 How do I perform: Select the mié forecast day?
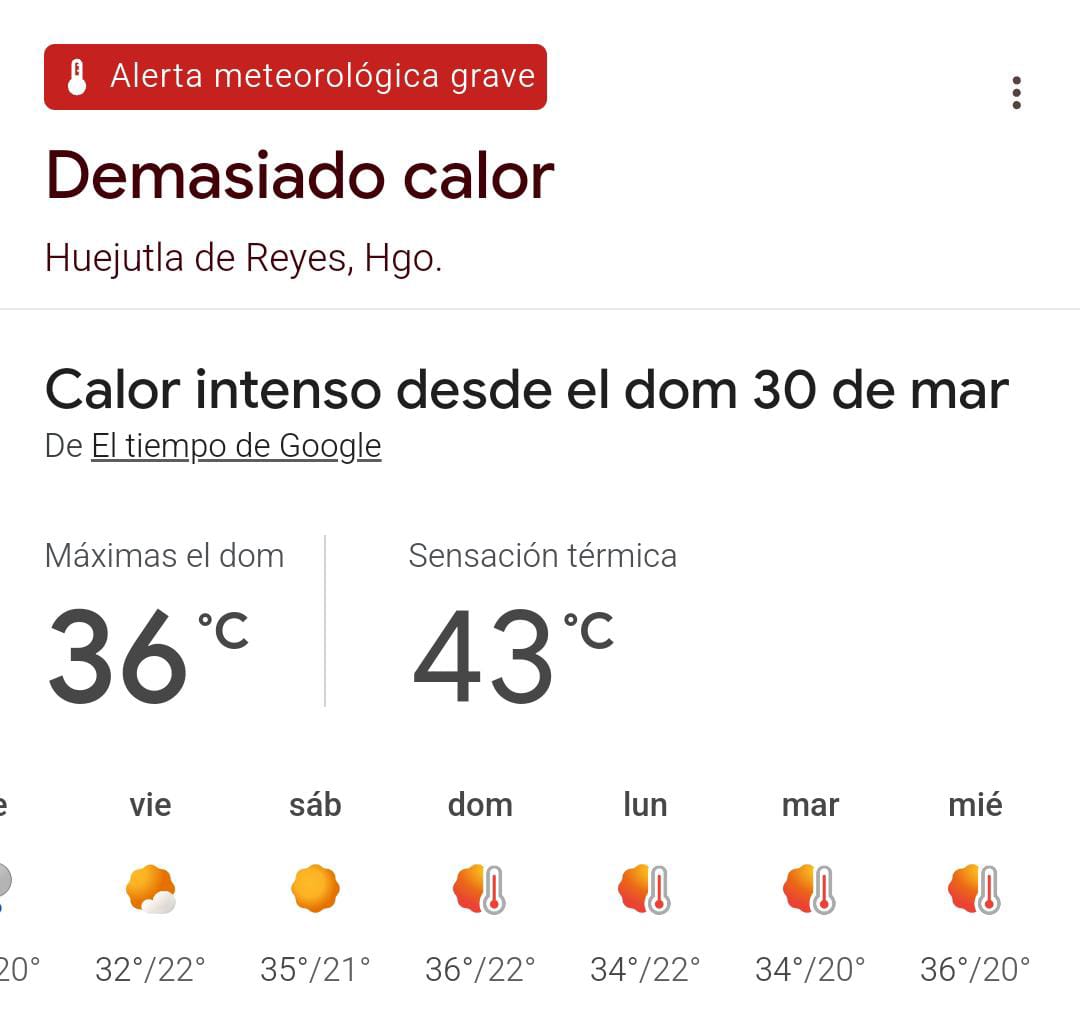pos(975,888)
